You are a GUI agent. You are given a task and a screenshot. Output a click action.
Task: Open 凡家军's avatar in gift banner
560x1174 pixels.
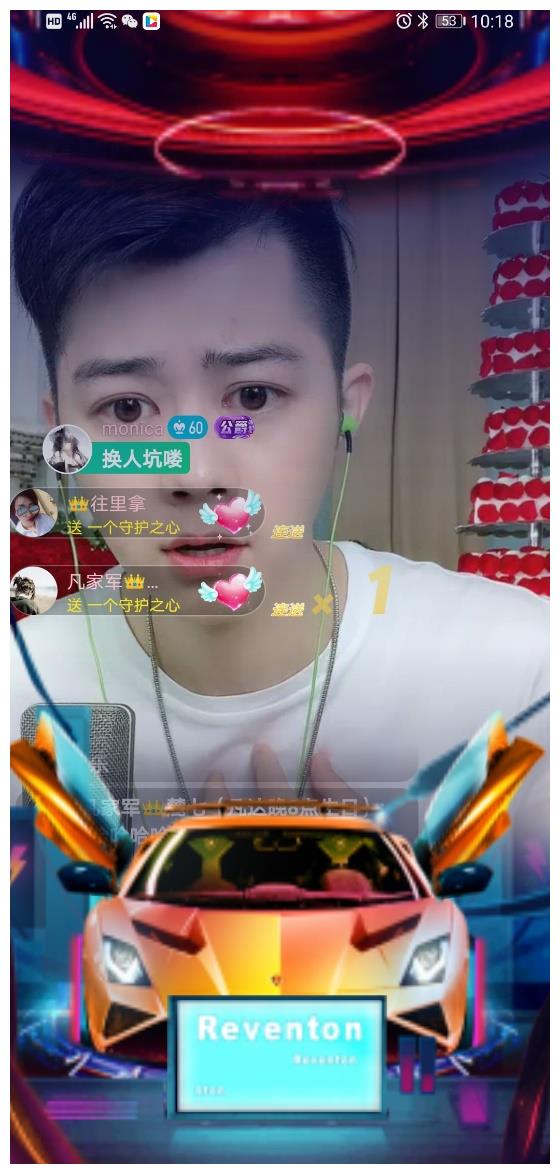pyautogui.click(x=34, y=591)
